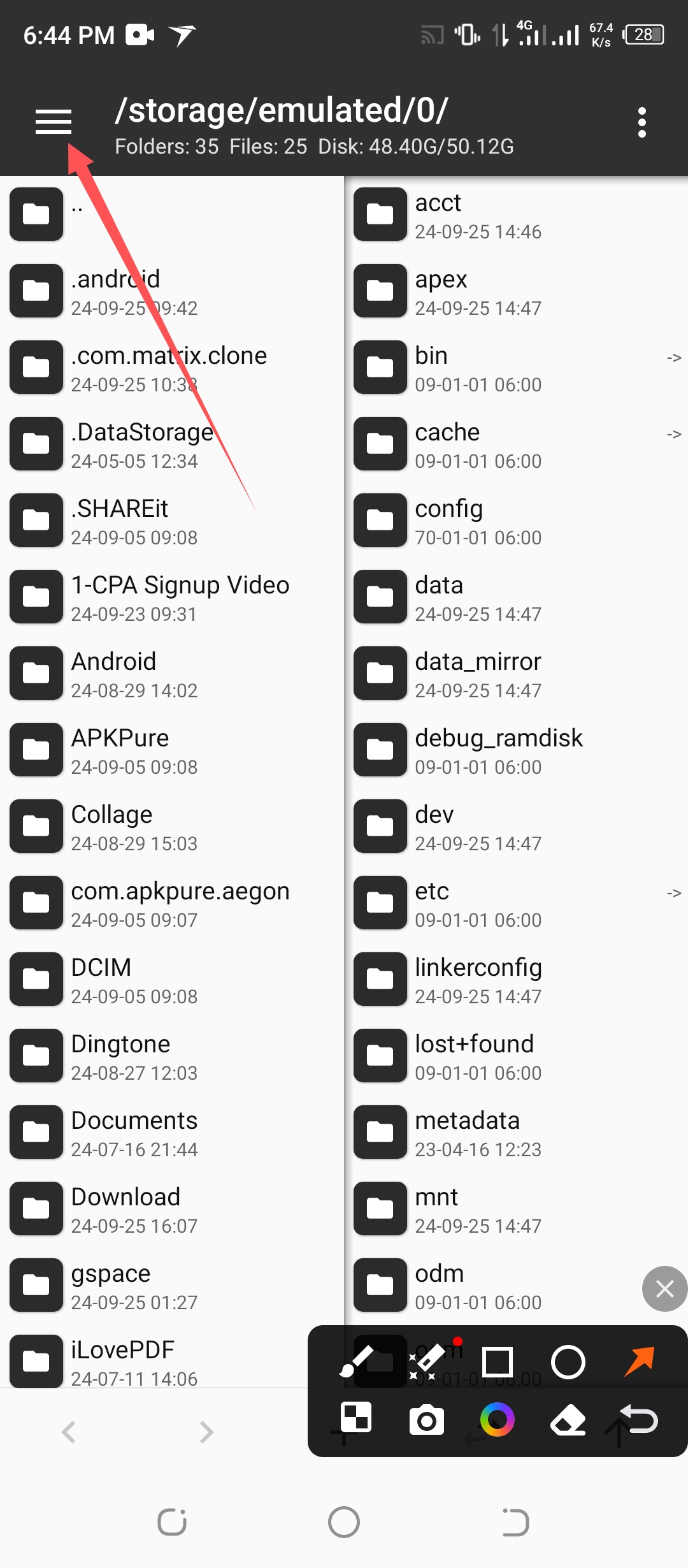Go up to the parent folder
The height and width of the screenshot is (1568, 688).
pyautogui.click(x=76, y=214)
